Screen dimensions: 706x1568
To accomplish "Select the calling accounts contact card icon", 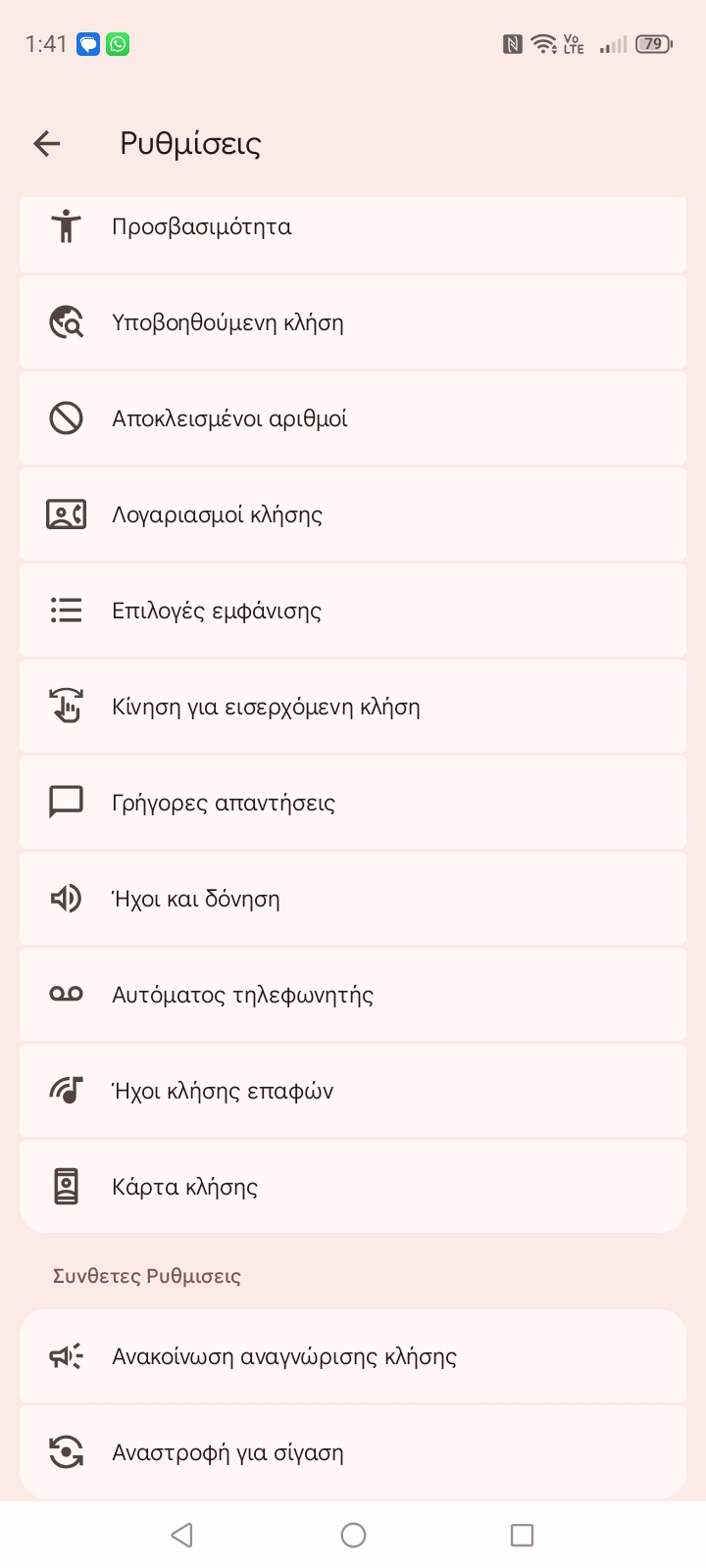I will click(x=65, y=514).
